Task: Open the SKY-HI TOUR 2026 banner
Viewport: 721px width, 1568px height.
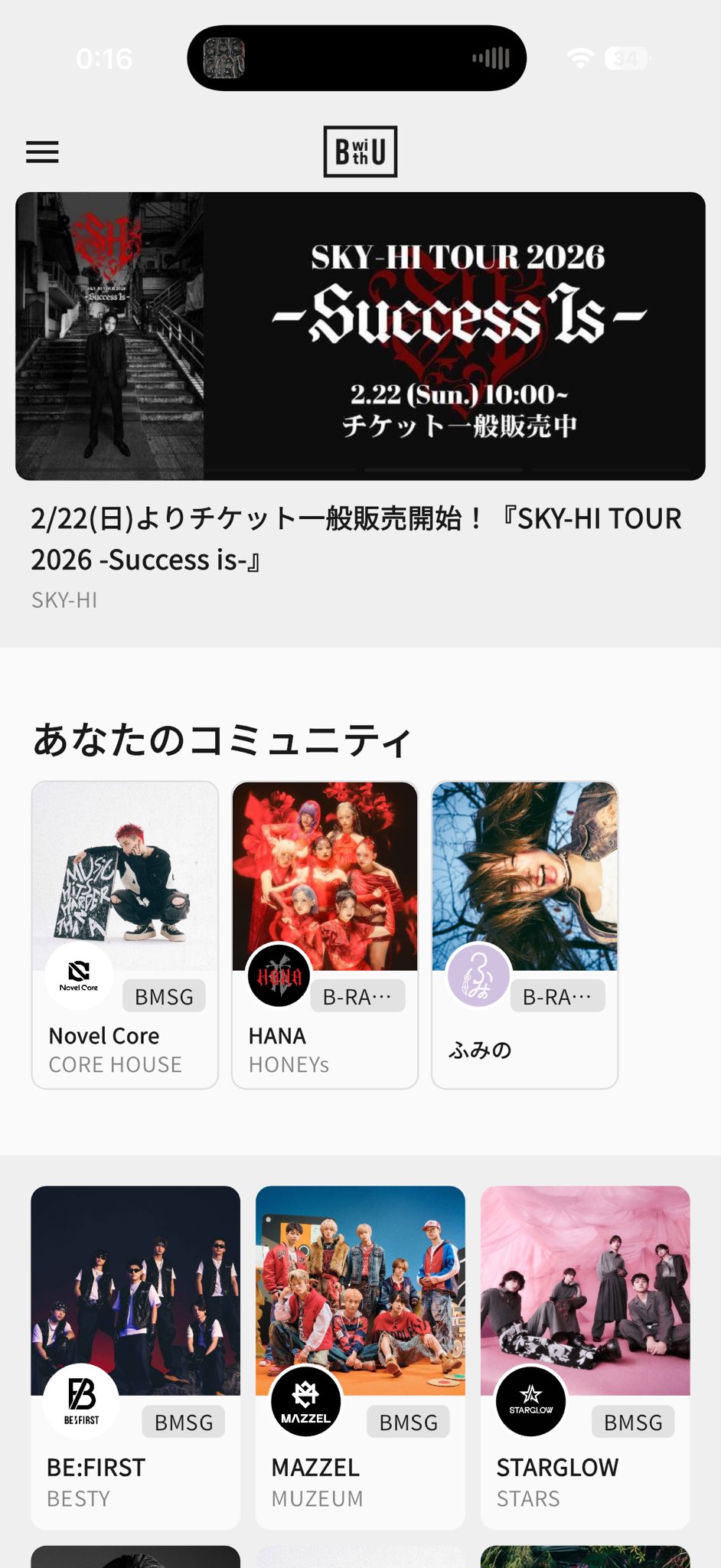Action: [x=360, y=336]
